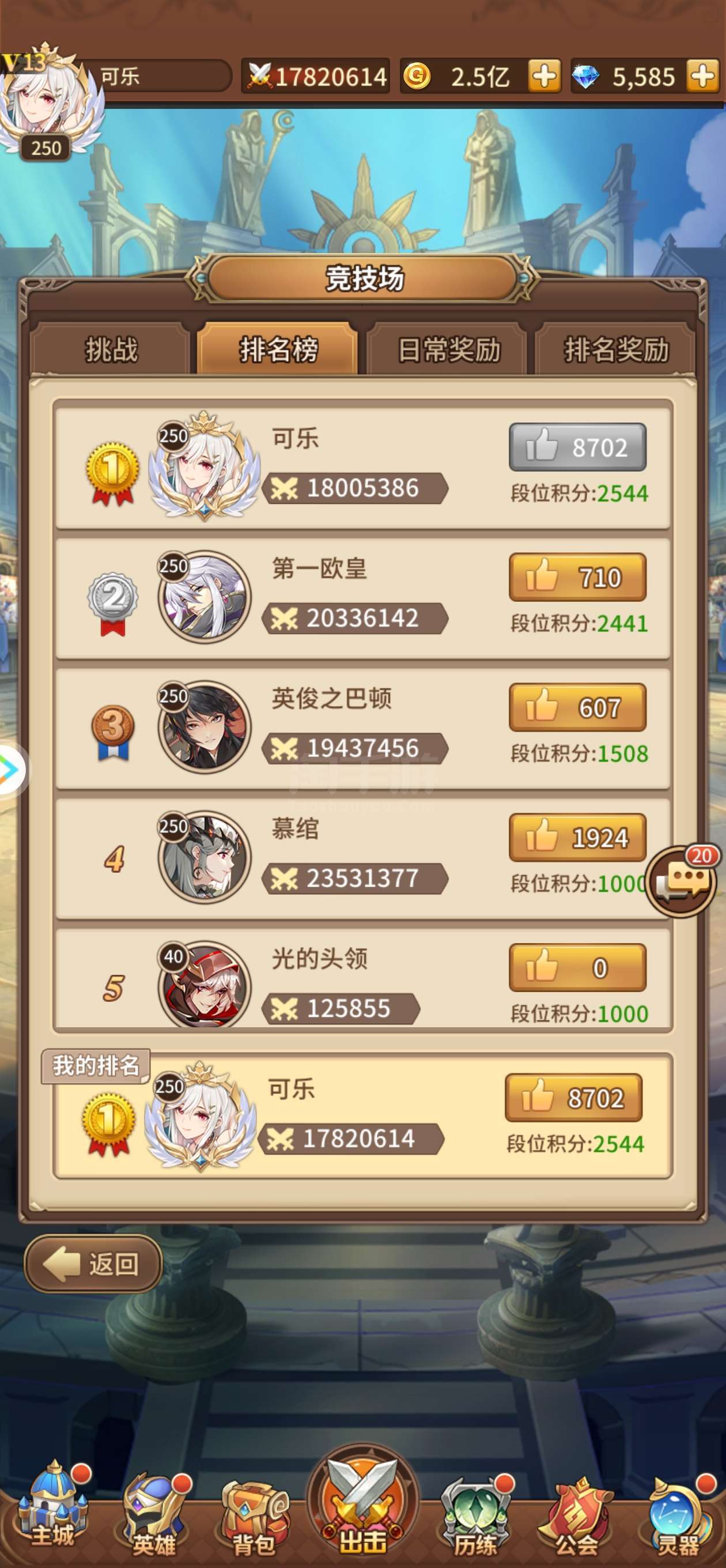
Task: Select the 排名奖励 tab
Action: pyautogui.click(x=616, y=349)
